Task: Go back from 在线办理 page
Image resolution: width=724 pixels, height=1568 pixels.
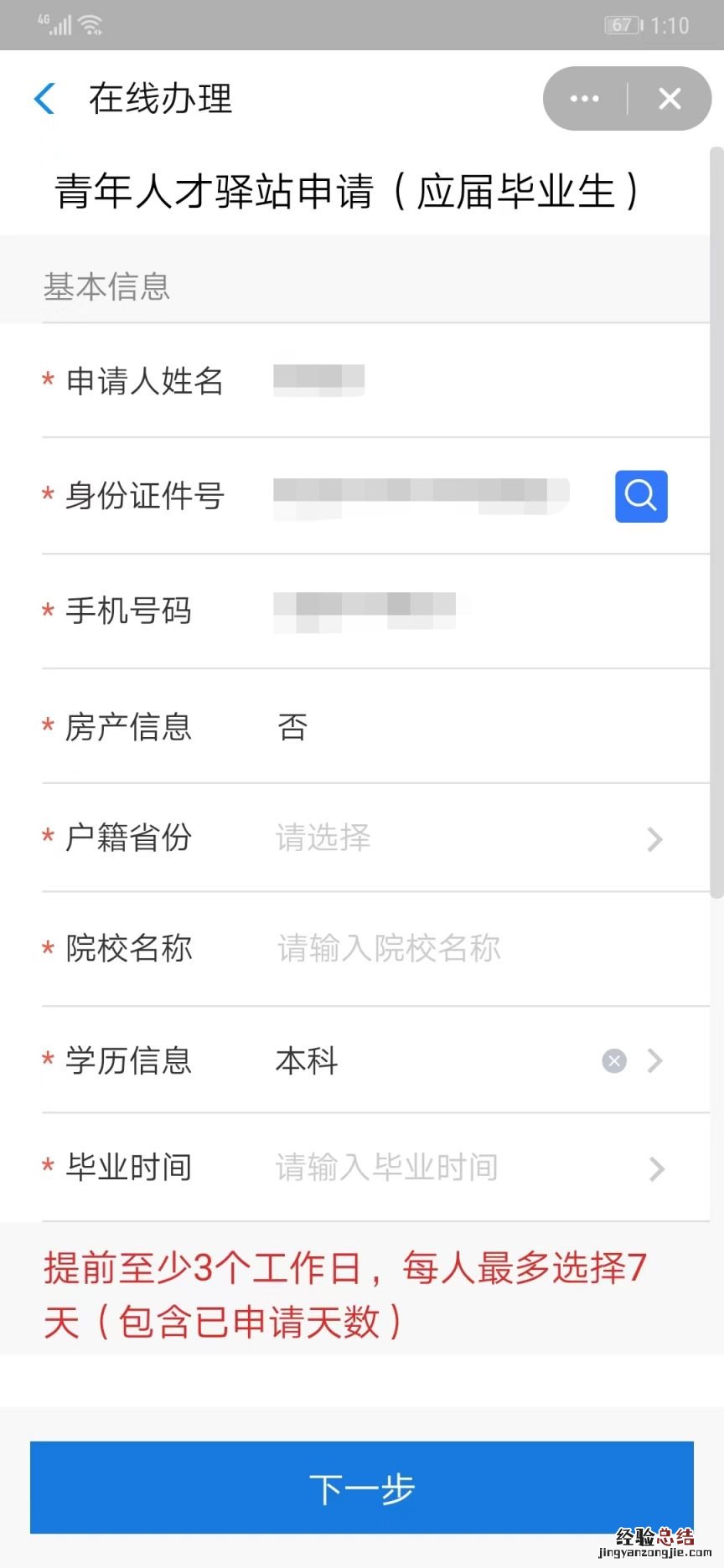Action: (45, 99)
